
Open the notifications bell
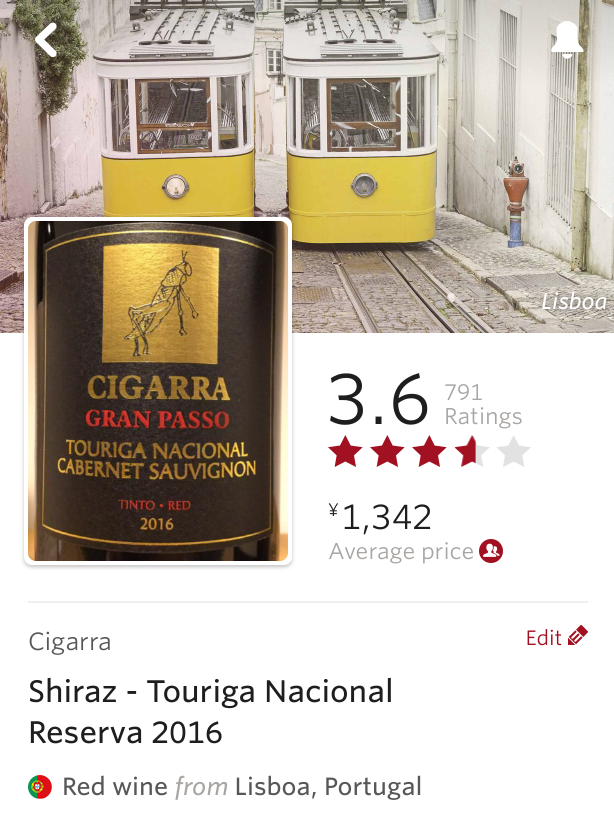pos(566,40)
